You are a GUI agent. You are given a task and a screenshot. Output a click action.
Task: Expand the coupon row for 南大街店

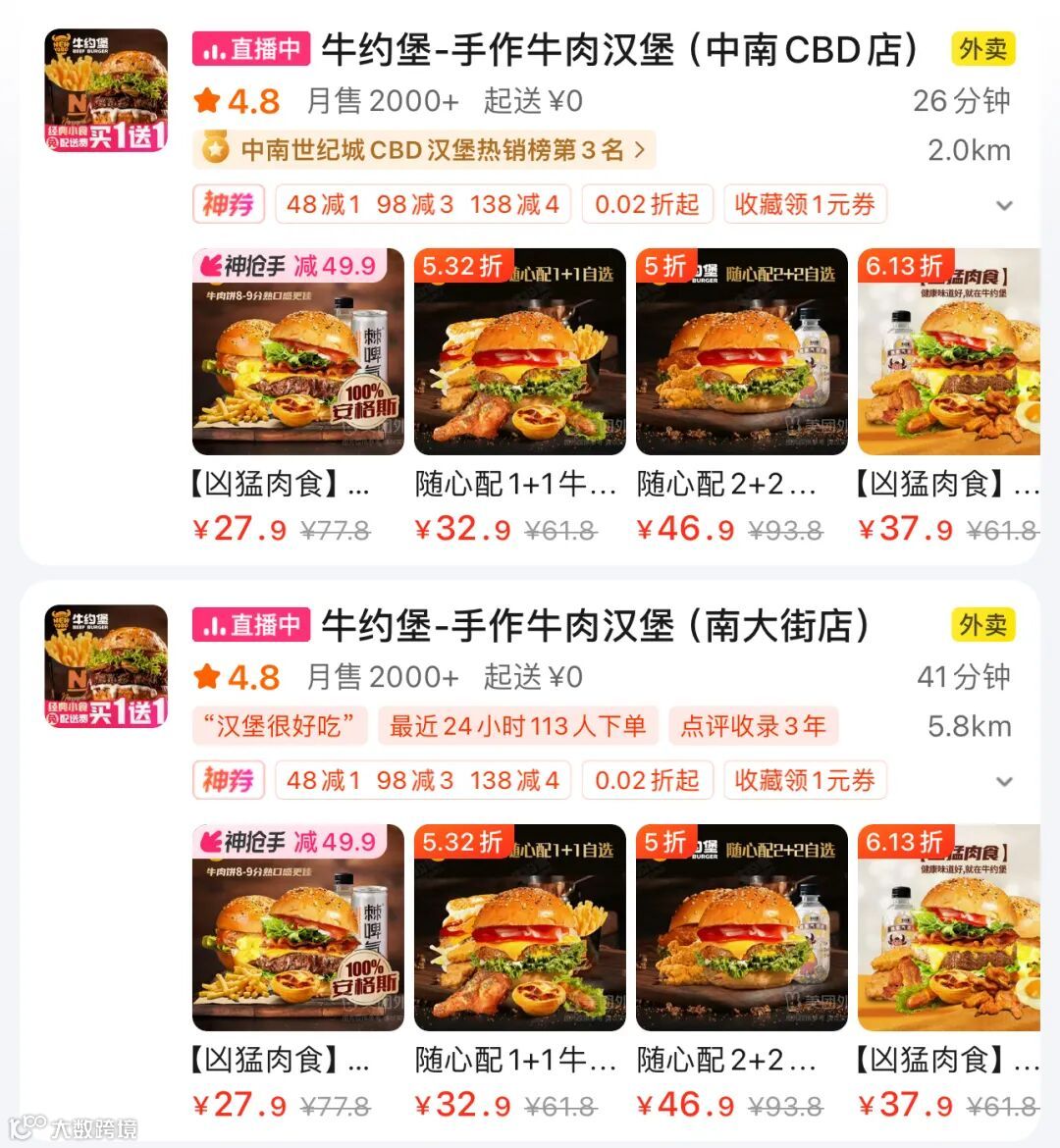pyautogui.click(x=1003, y=781)
